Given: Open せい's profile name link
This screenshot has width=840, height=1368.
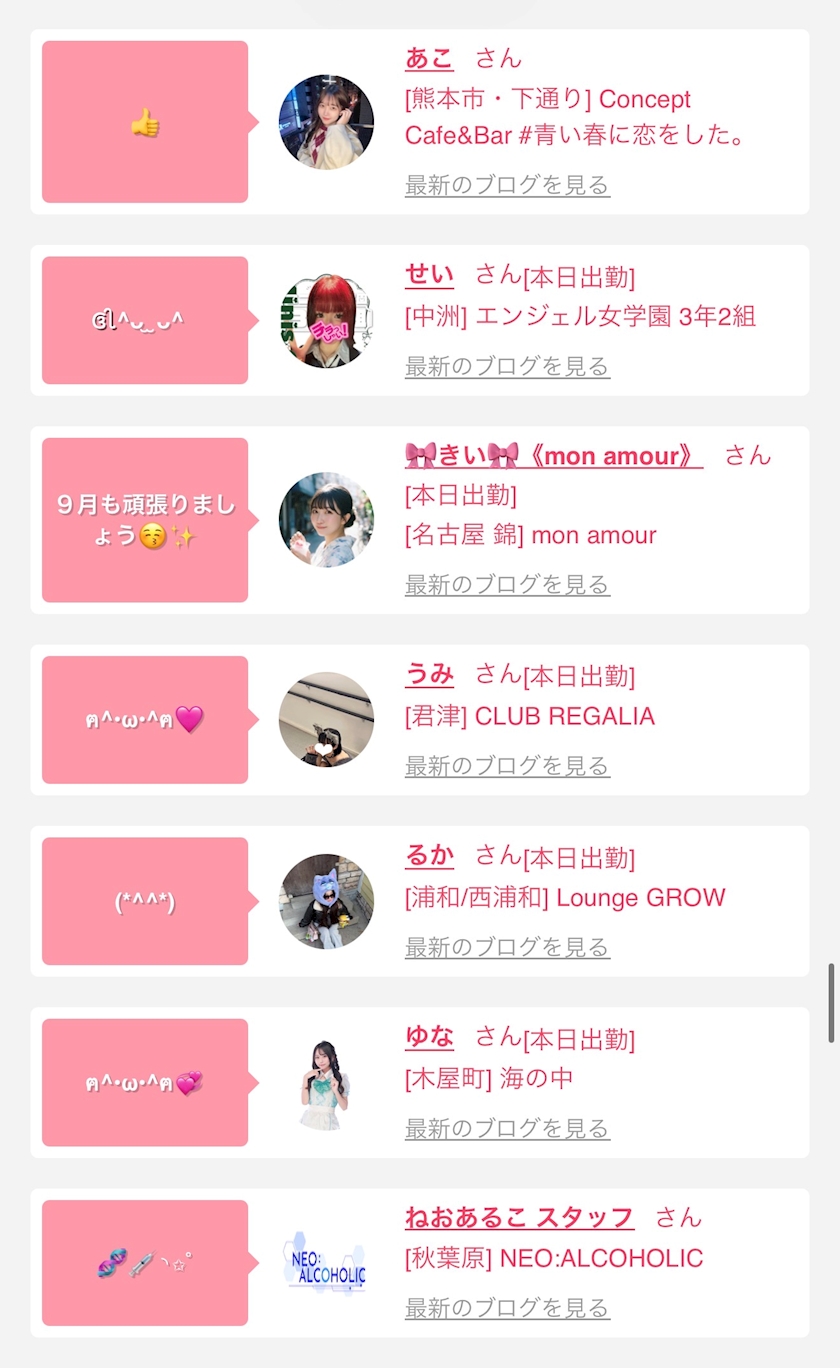Looking at the screenshot, I should [429, 275].
